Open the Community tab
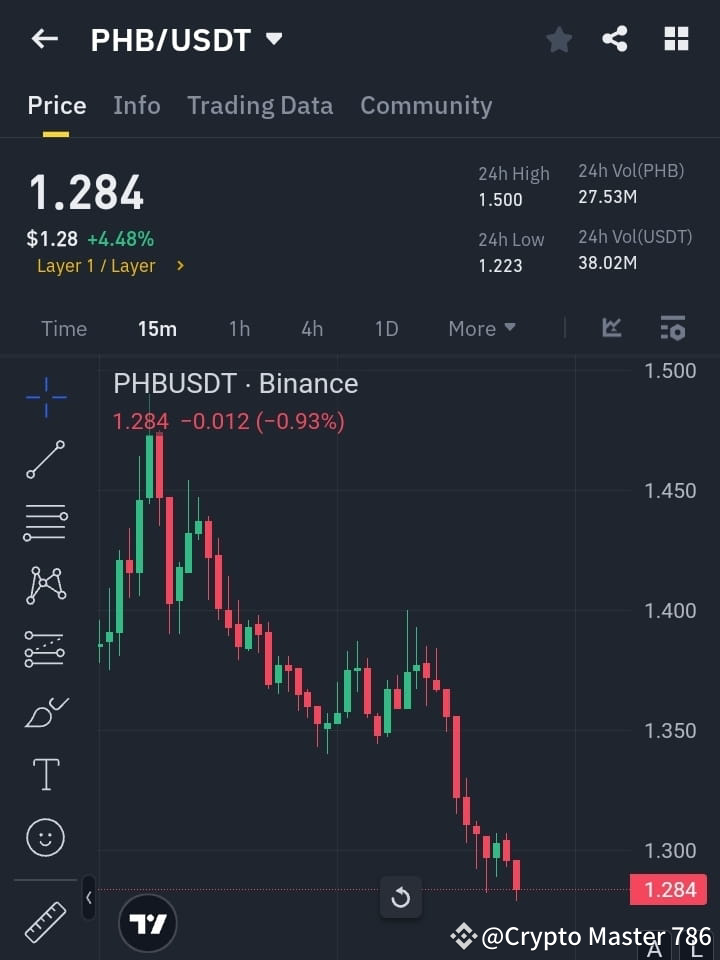720x960 pixels. click(x=426, y=105)
